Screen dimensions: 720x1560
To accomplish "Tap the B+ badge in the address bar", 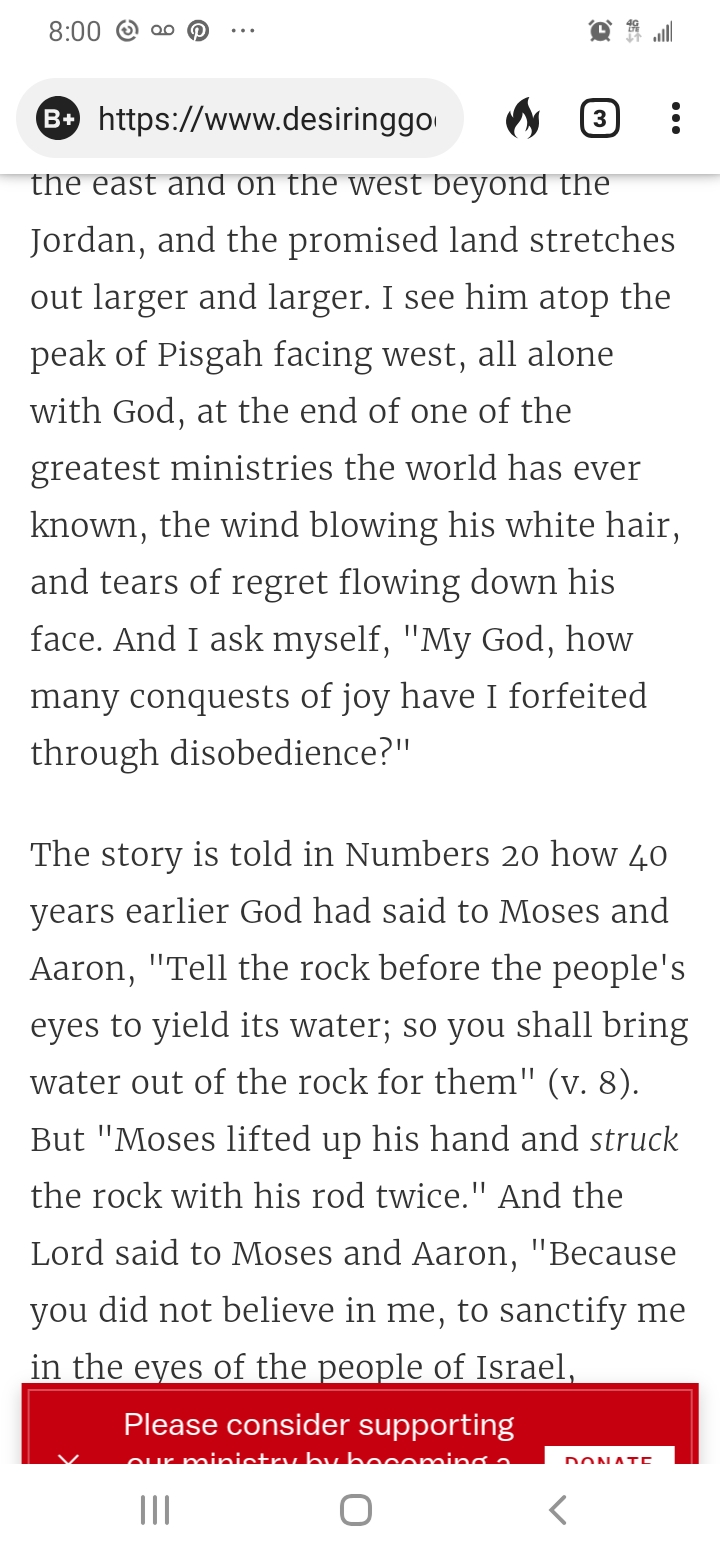I will [58, 120].
